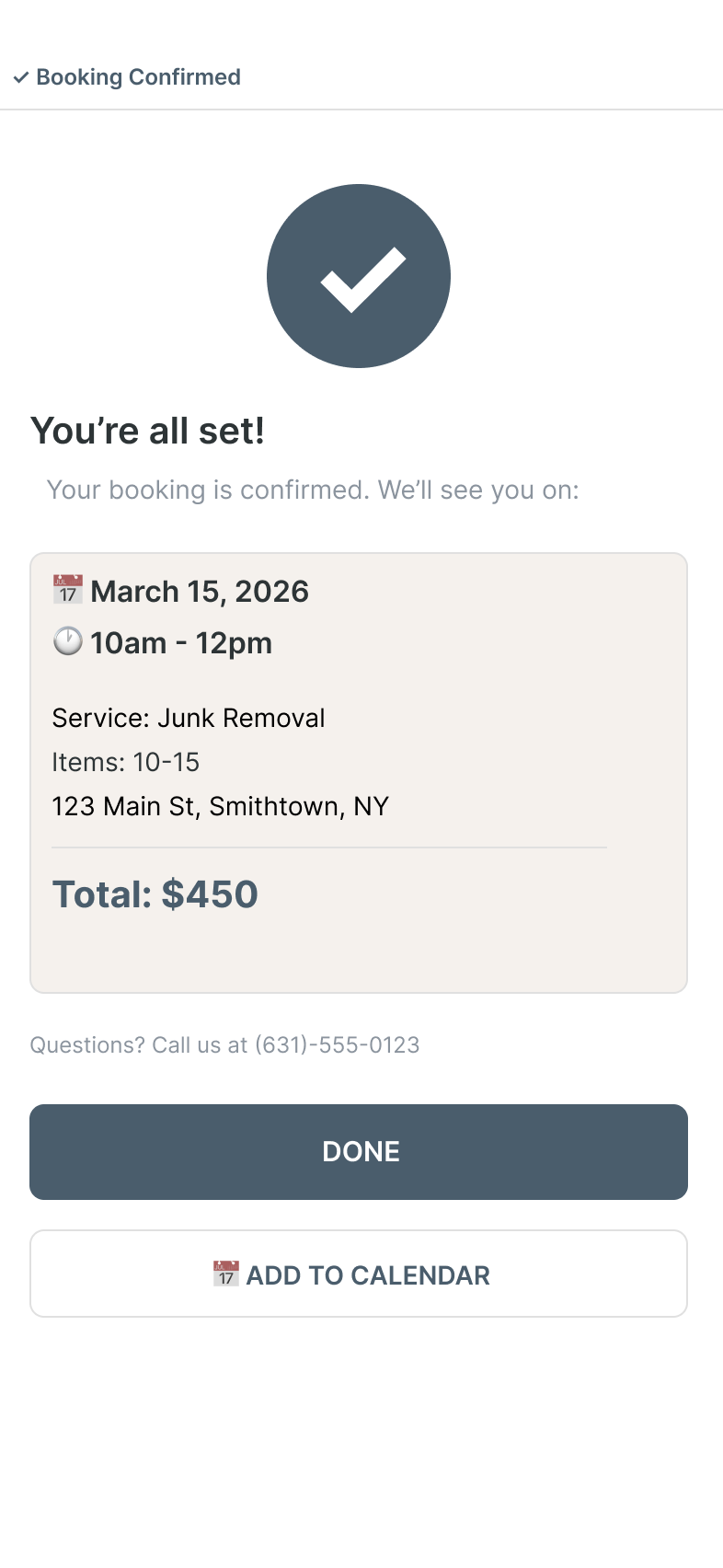Click the ADD TO CALENDAR button
This screenshot has height=1568, width=723.
359,1274
